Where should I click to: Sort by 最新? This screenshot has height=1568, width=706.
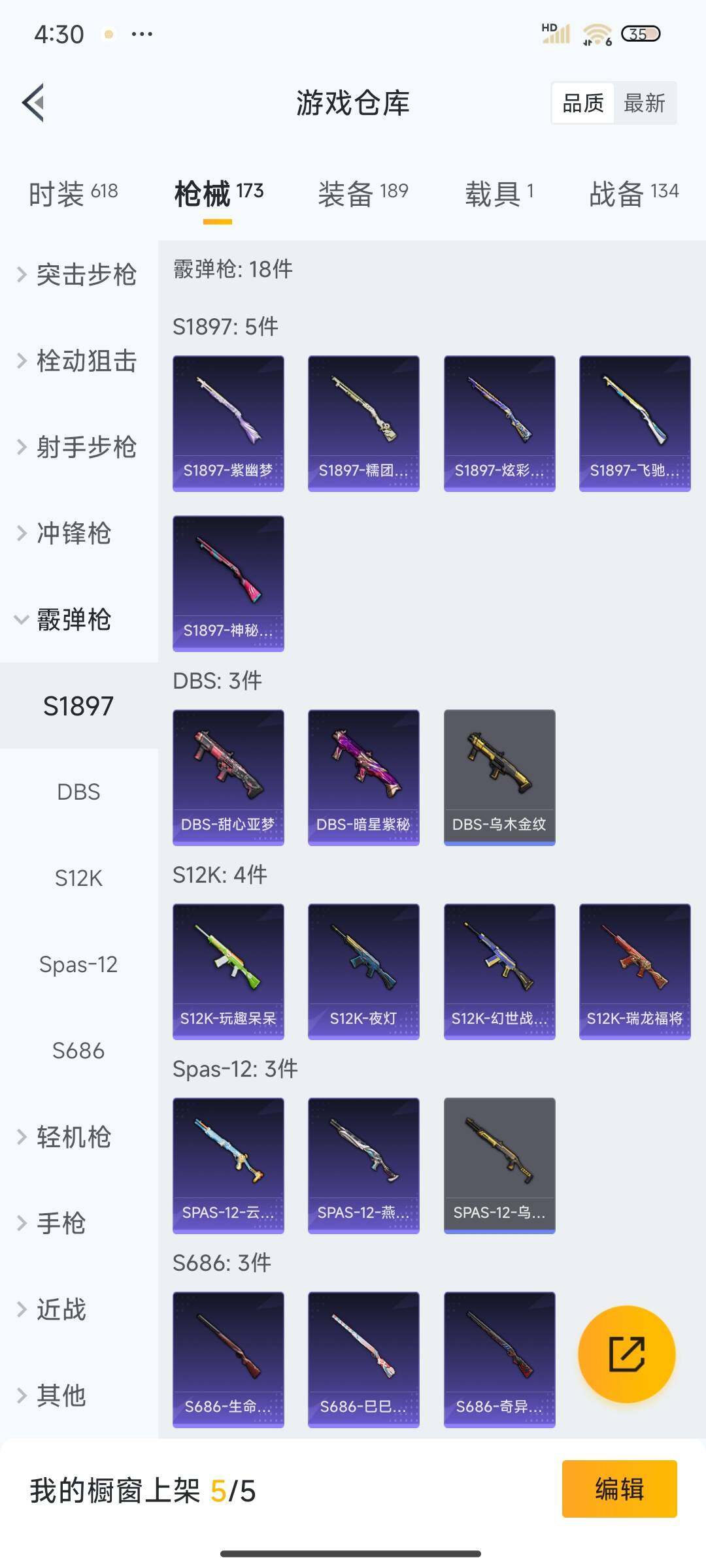[x=644, y=103]
